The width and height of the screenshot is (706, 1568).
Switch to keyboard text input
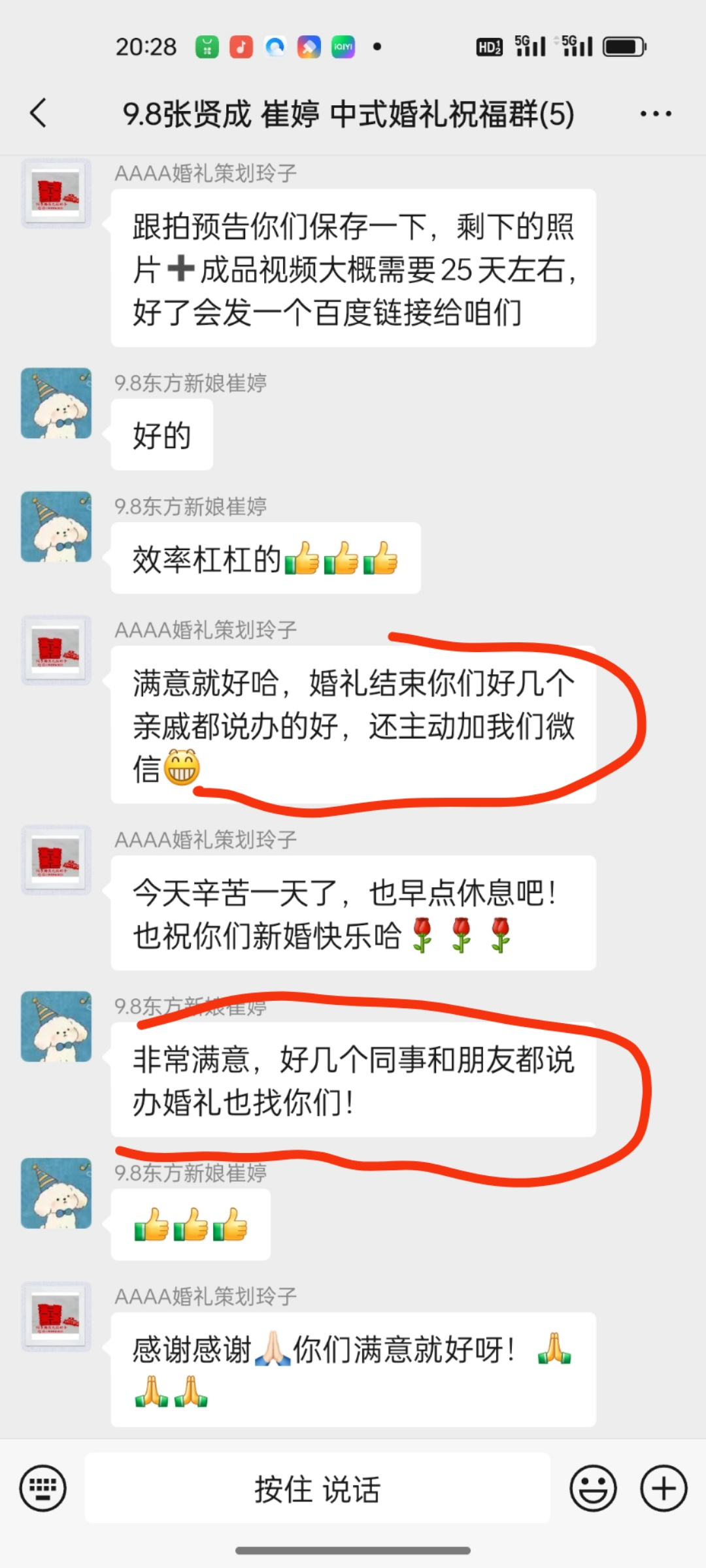[43, 1488]
